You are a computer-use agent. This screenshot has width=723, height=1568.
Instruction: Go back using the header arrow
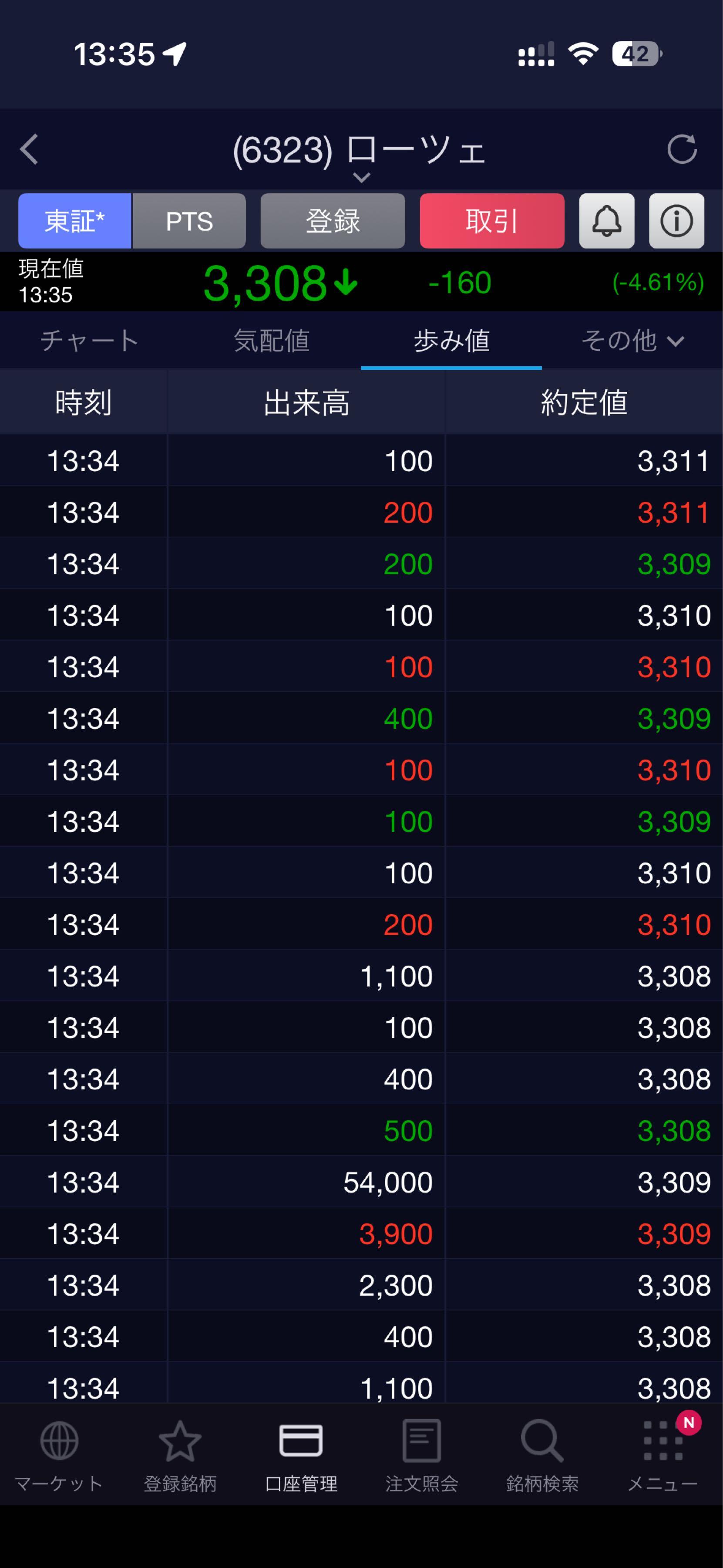(x=29, y=149)
